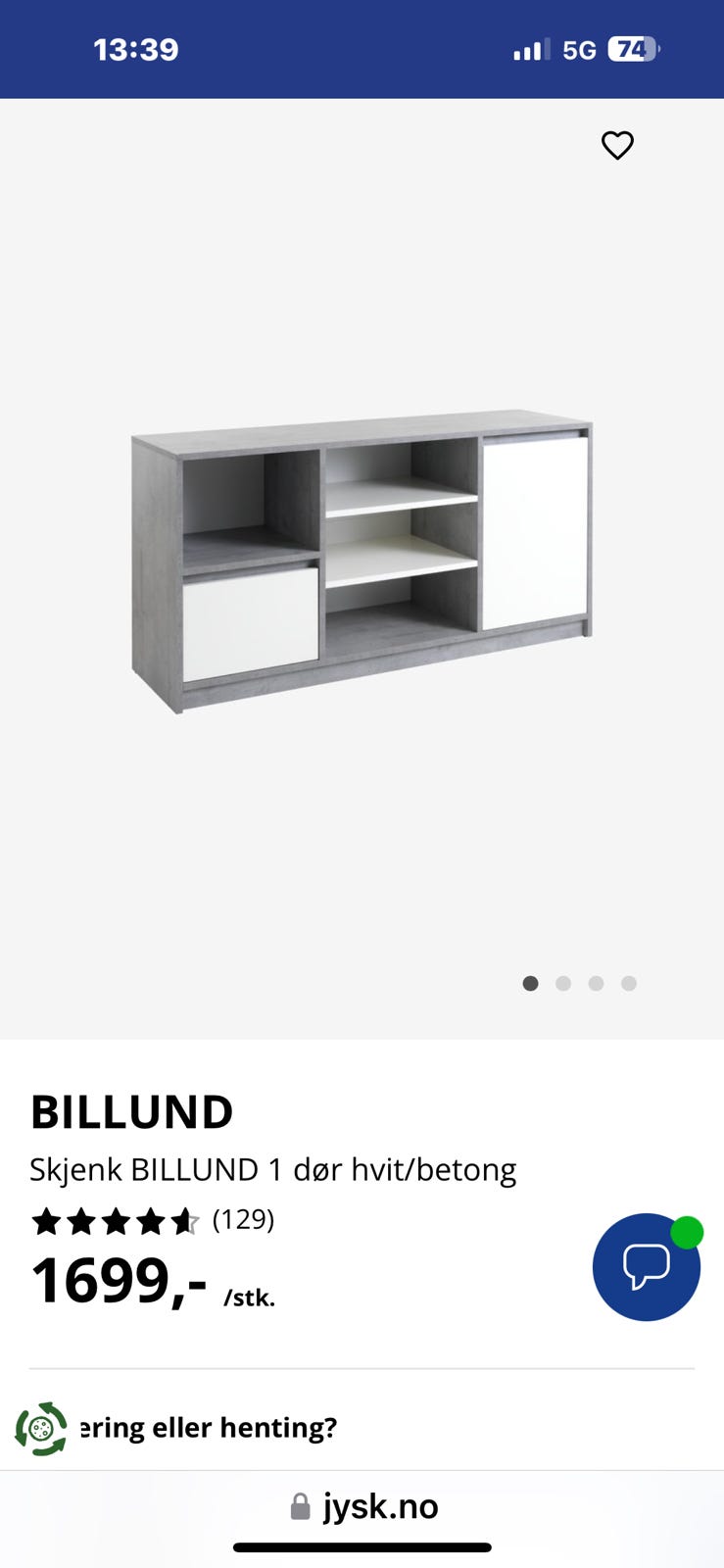This screenshot has height=1568, width=724.
Task: Open the chat bubble with green notification dot
Action: tap(647, 1266)
